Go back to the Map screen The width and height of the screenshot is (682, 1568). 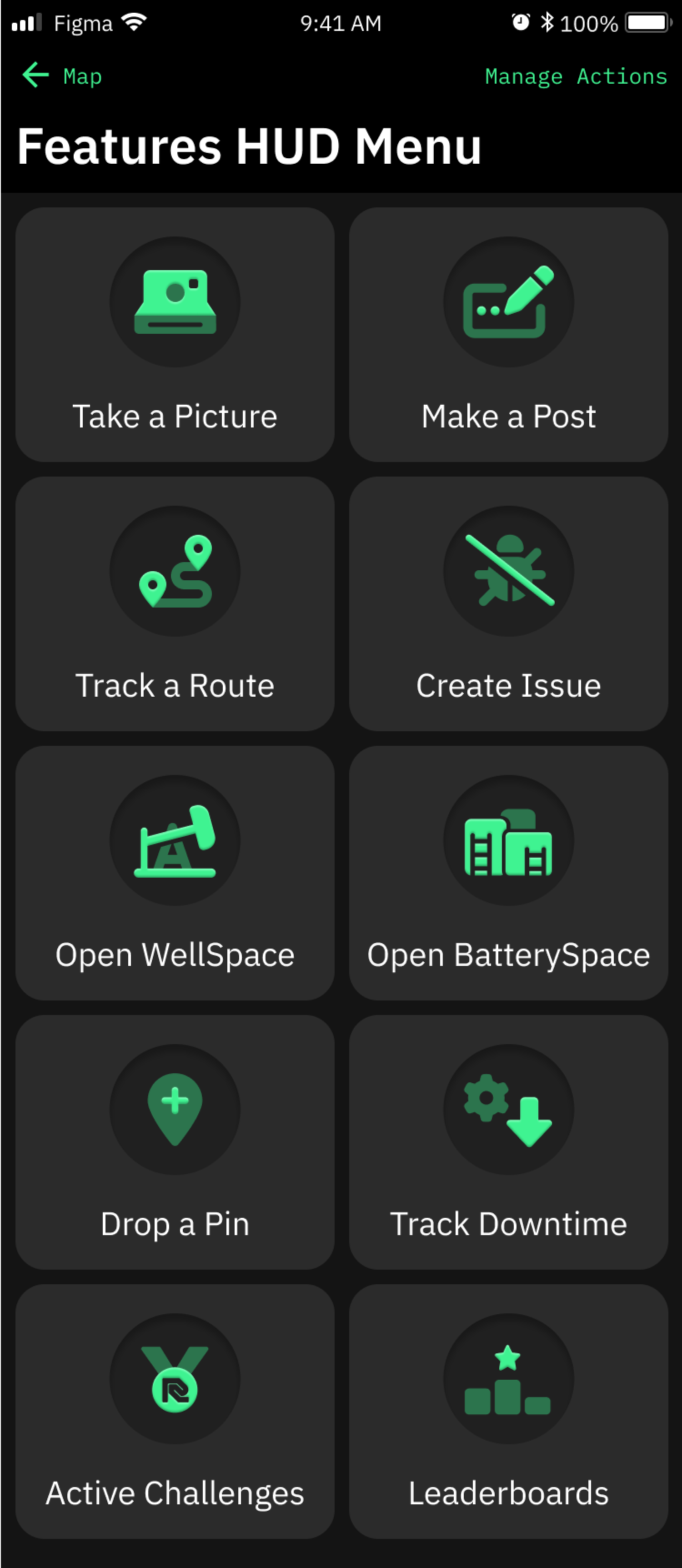click(x=61, y=76)
